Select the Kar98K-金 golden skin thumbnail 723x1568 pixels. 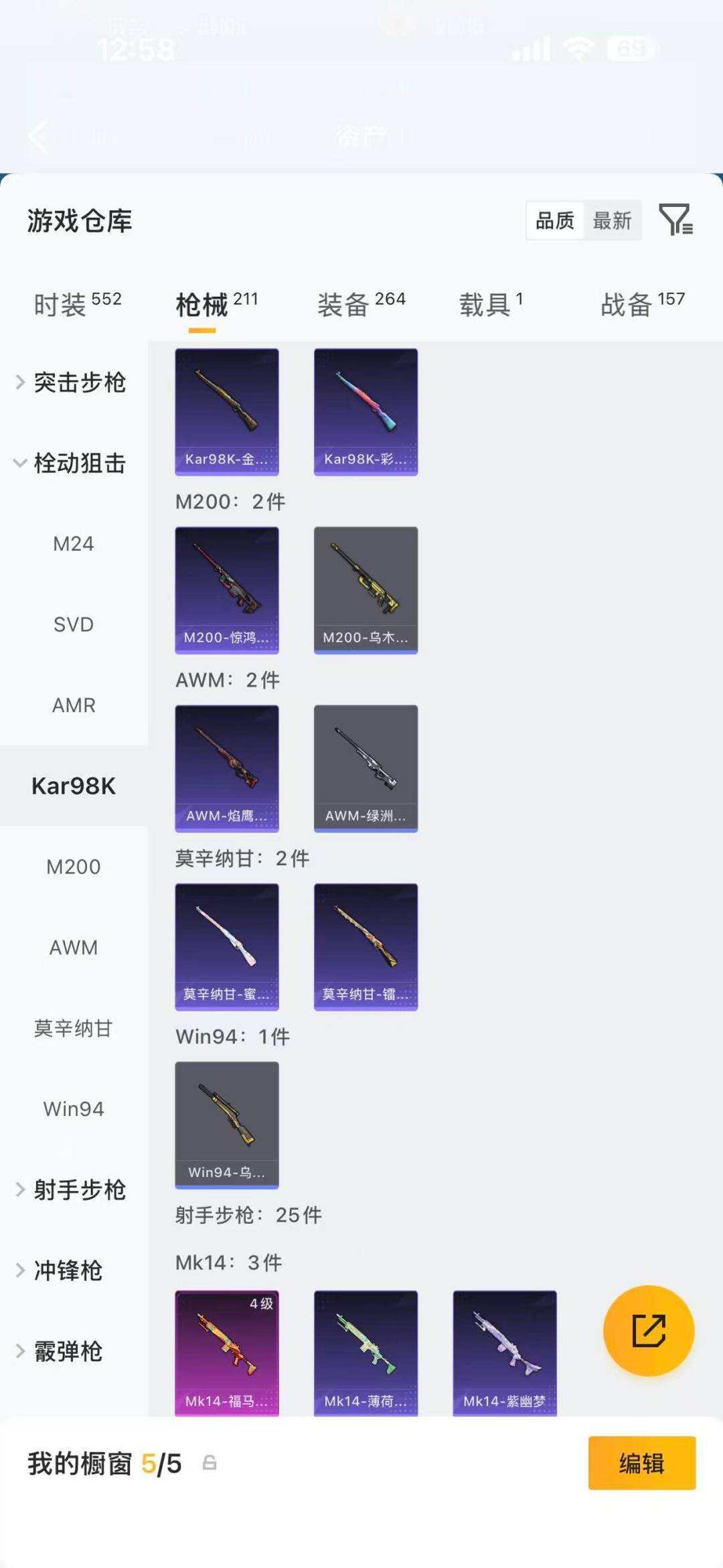pos(228,411)
